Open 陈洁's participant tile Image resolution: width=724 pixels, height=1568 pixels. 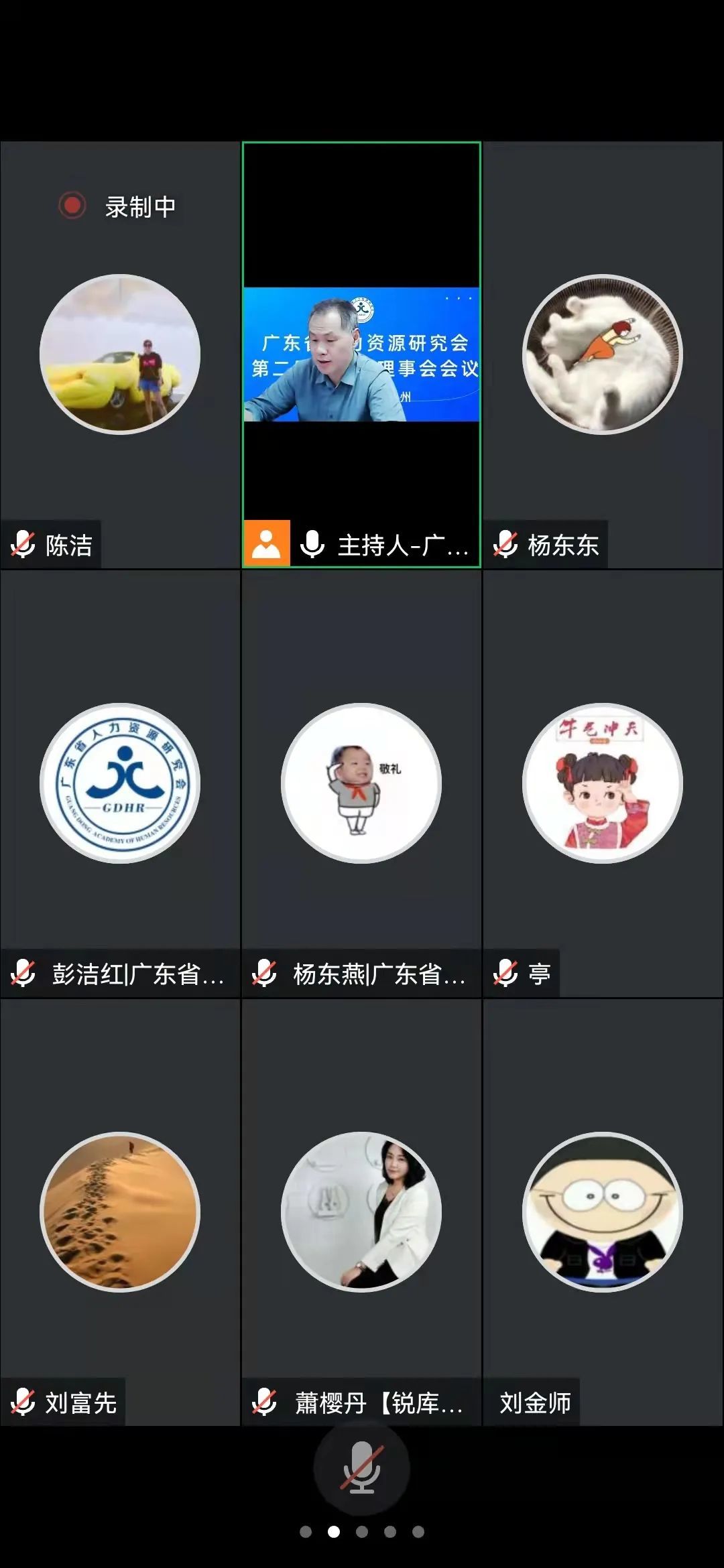[x=120, y=354]
